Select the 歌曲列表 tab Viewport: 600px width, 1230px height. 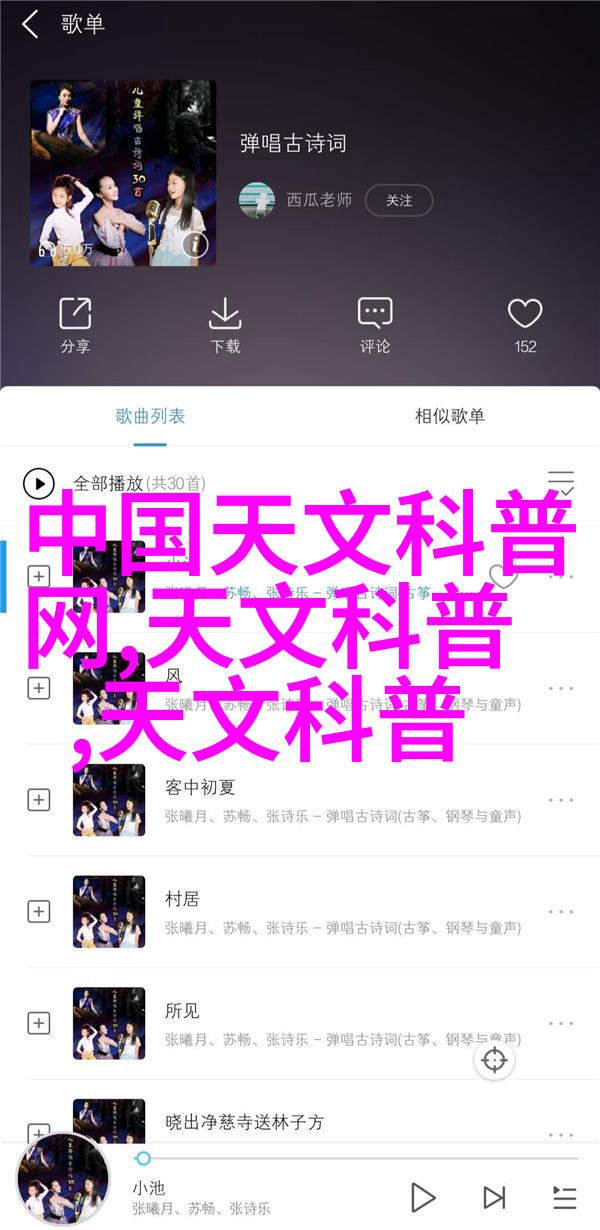[x=150, y=416]
